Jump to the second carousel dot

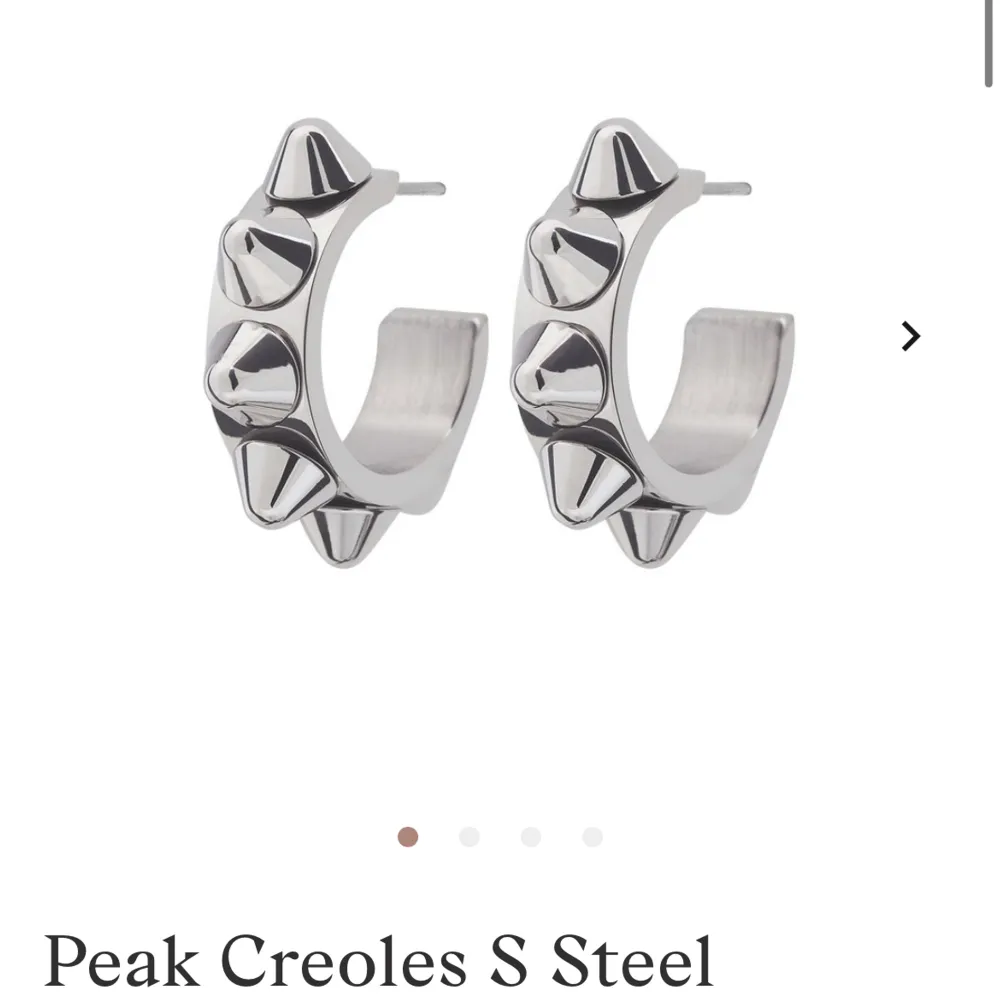[469, 837]
